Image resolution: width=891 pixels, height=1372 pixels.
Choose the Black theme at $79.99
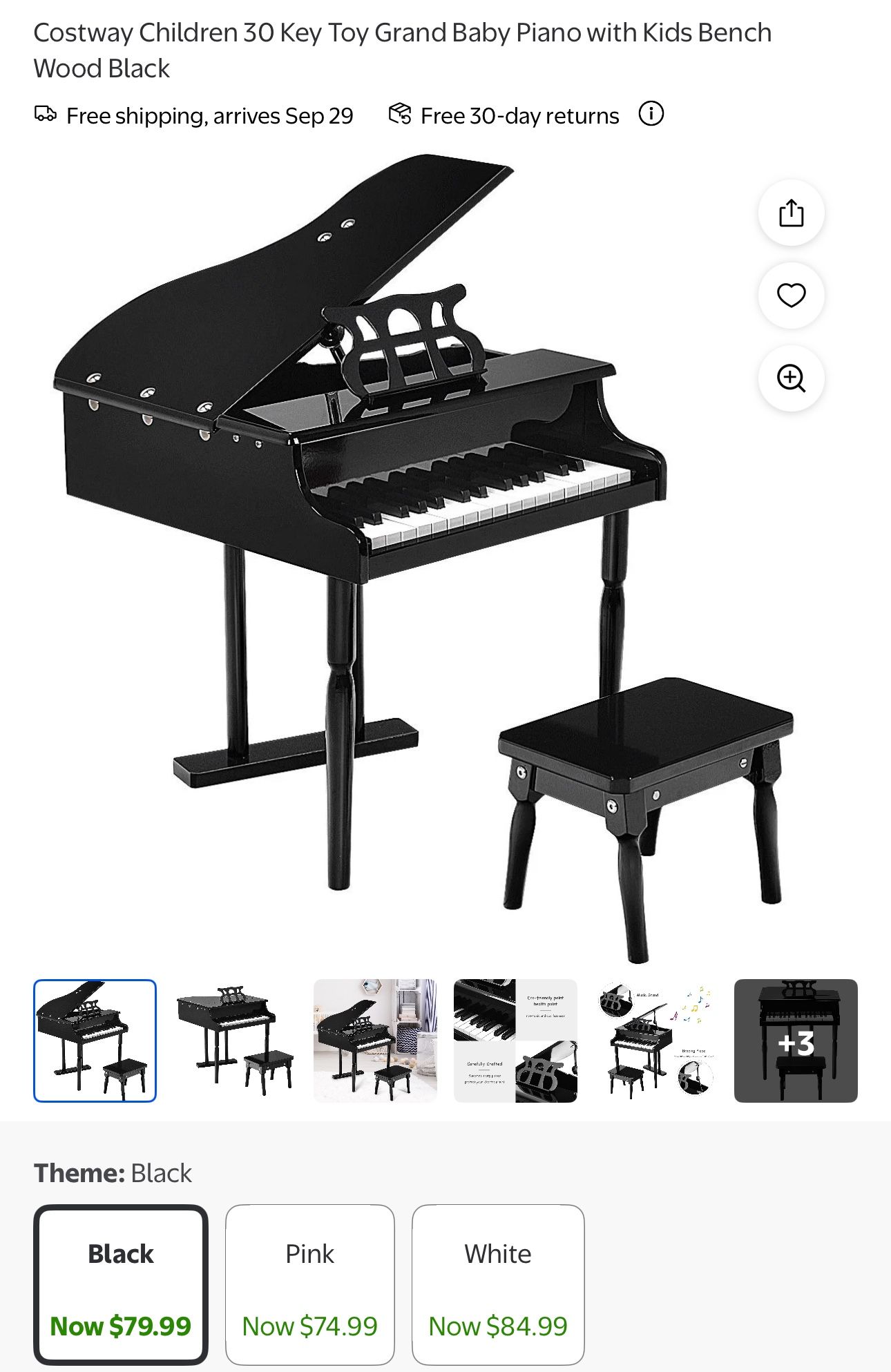click(121, 1285)
